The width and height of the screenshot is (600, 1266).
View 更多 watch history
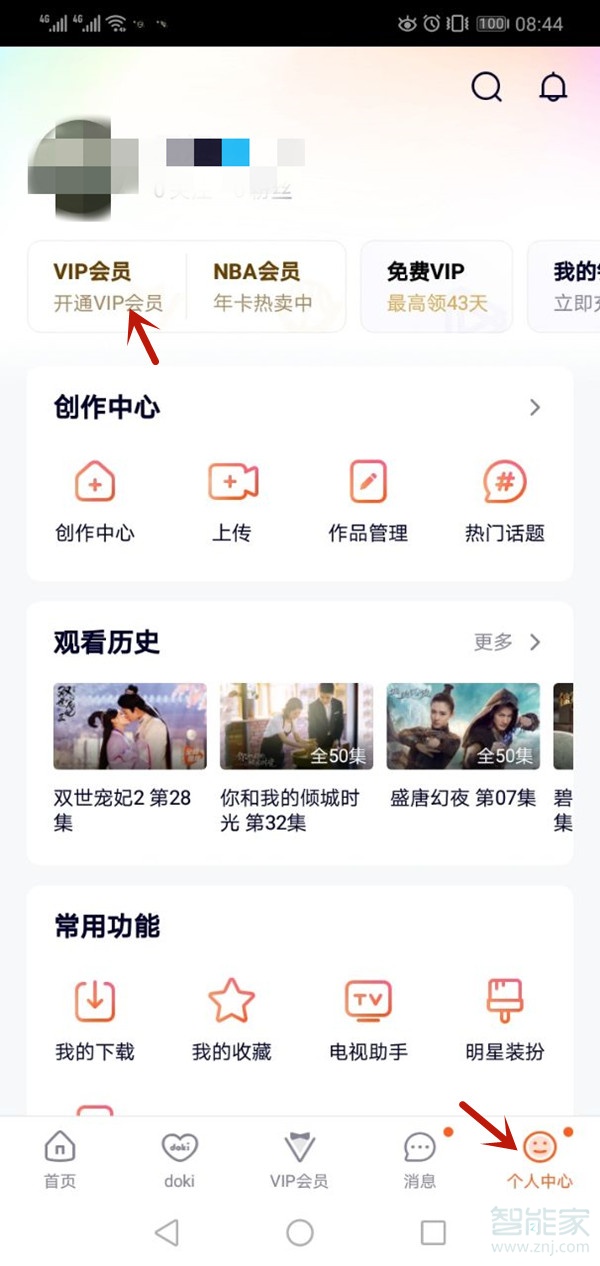[506, 642]
